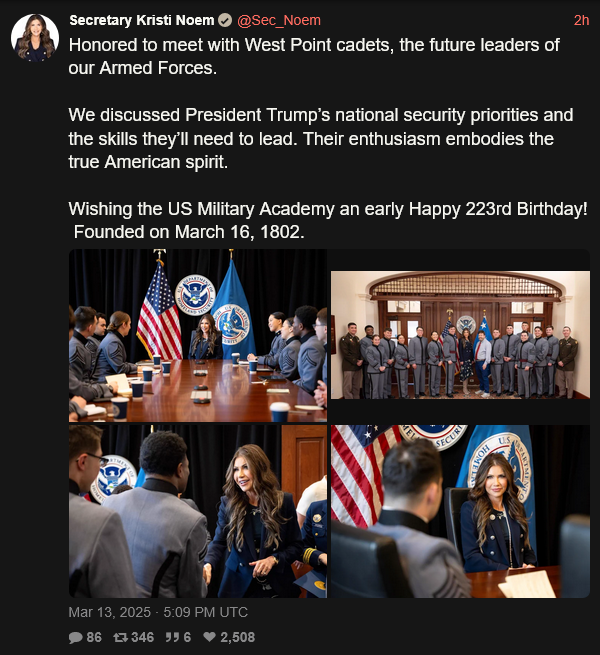Open Secretary Kristi Noem's profile picture
600x655 pixels.
click(x=34, y=39)
